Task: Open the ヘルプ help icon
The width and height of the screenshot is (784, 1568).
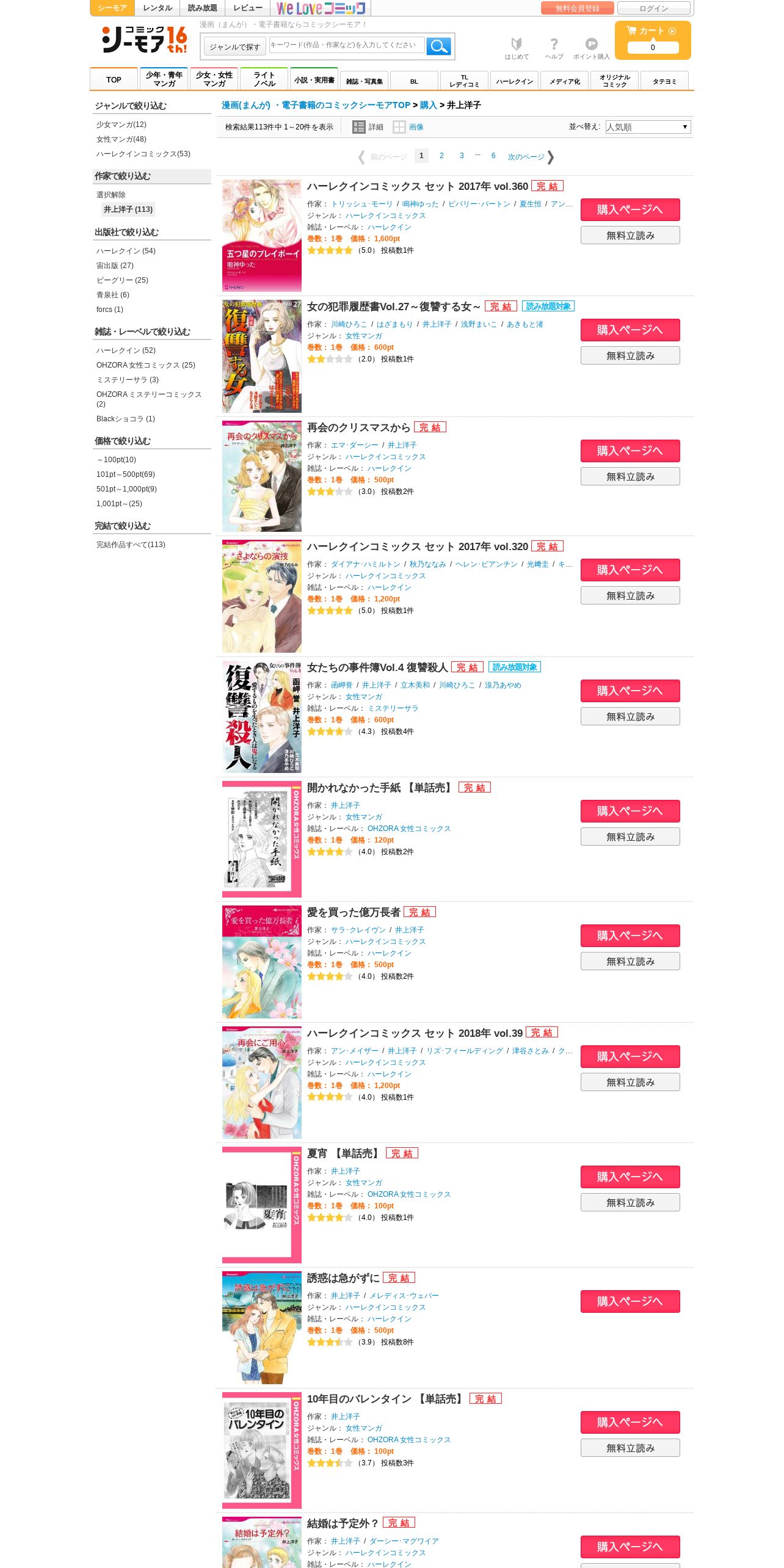Action: point(554,48)
